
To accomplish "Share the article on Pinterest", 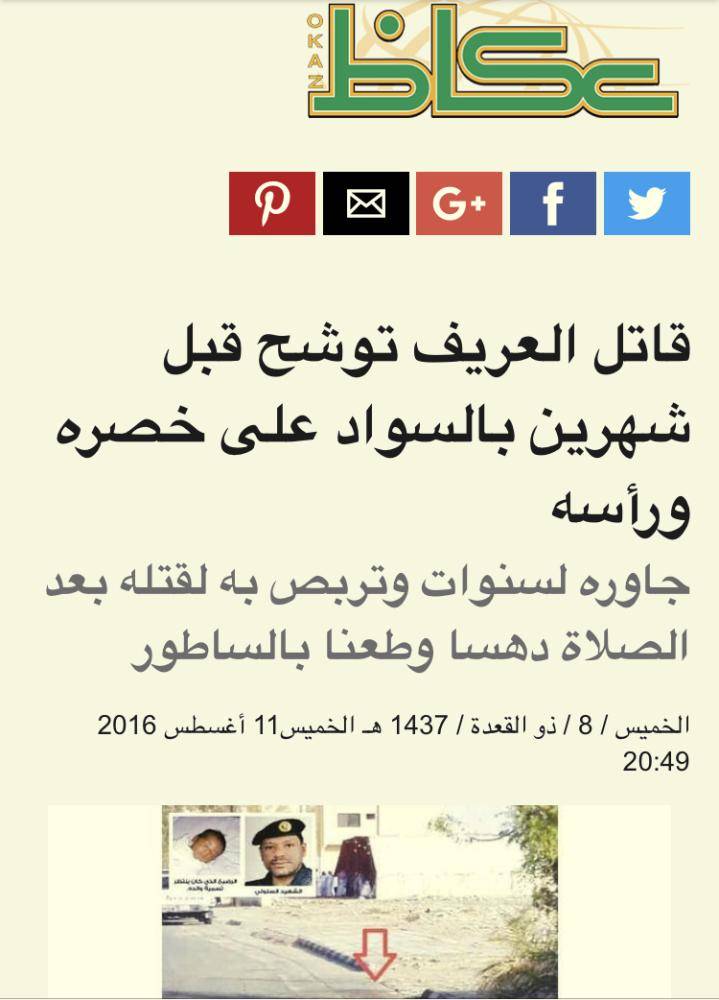I will [x=272, y=203].
